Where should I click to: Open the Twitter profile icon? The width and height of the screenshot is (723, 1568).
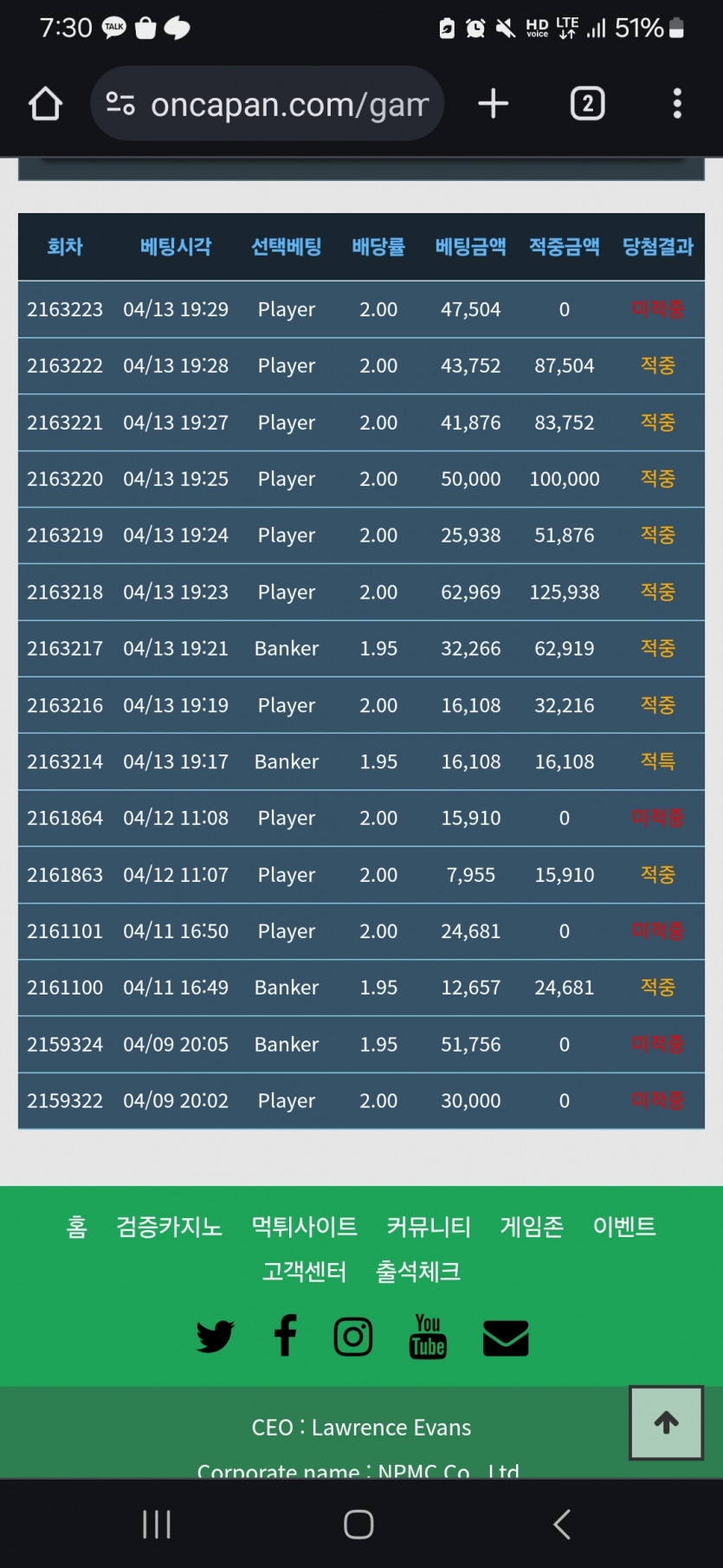pyautogui.click(x=215, y=1336)
